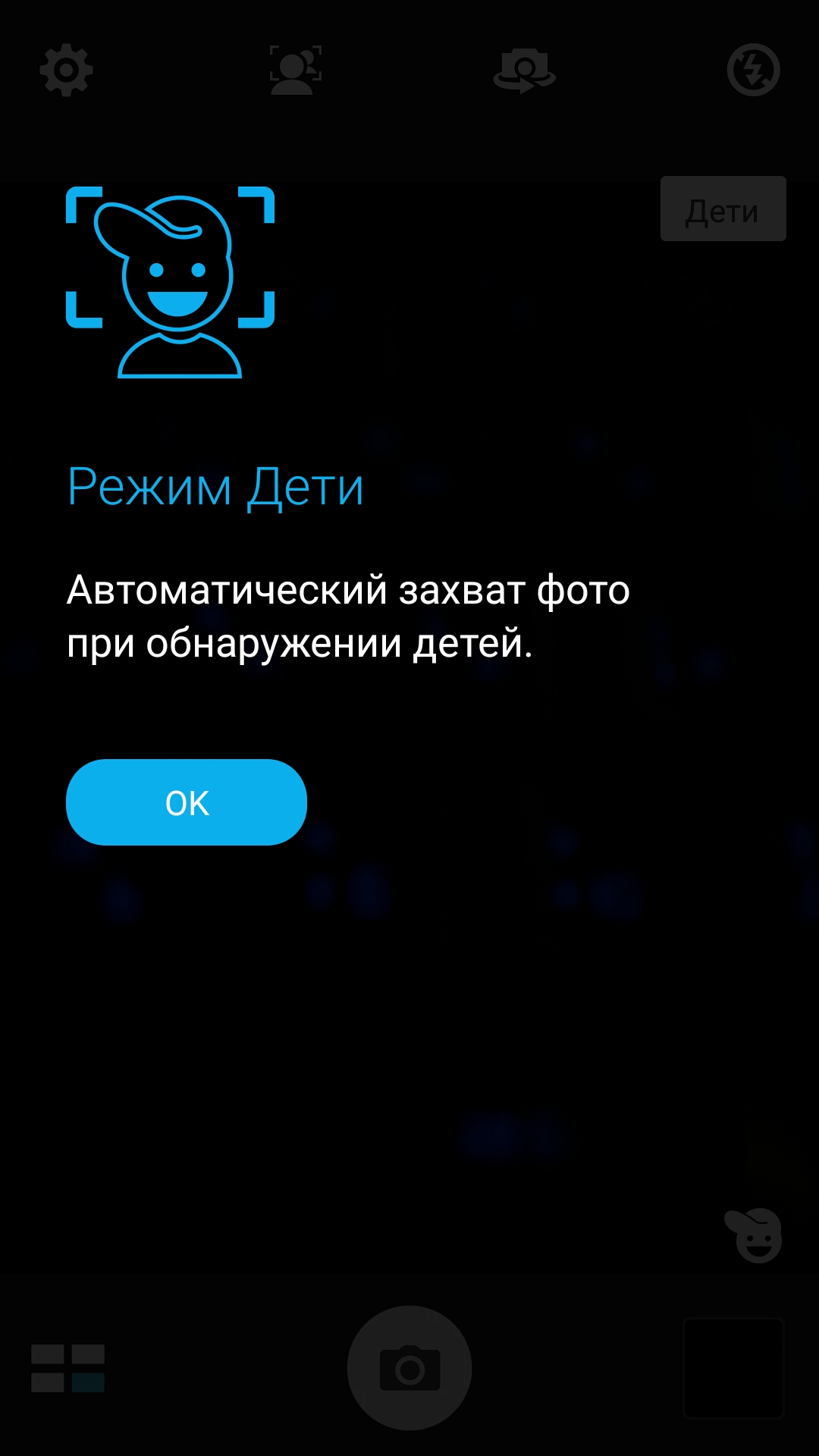Confirm the Режим Дети overlay with OK
Image resolution: width=819 pixels, height=1456 pixels.
tap(187, 802)
